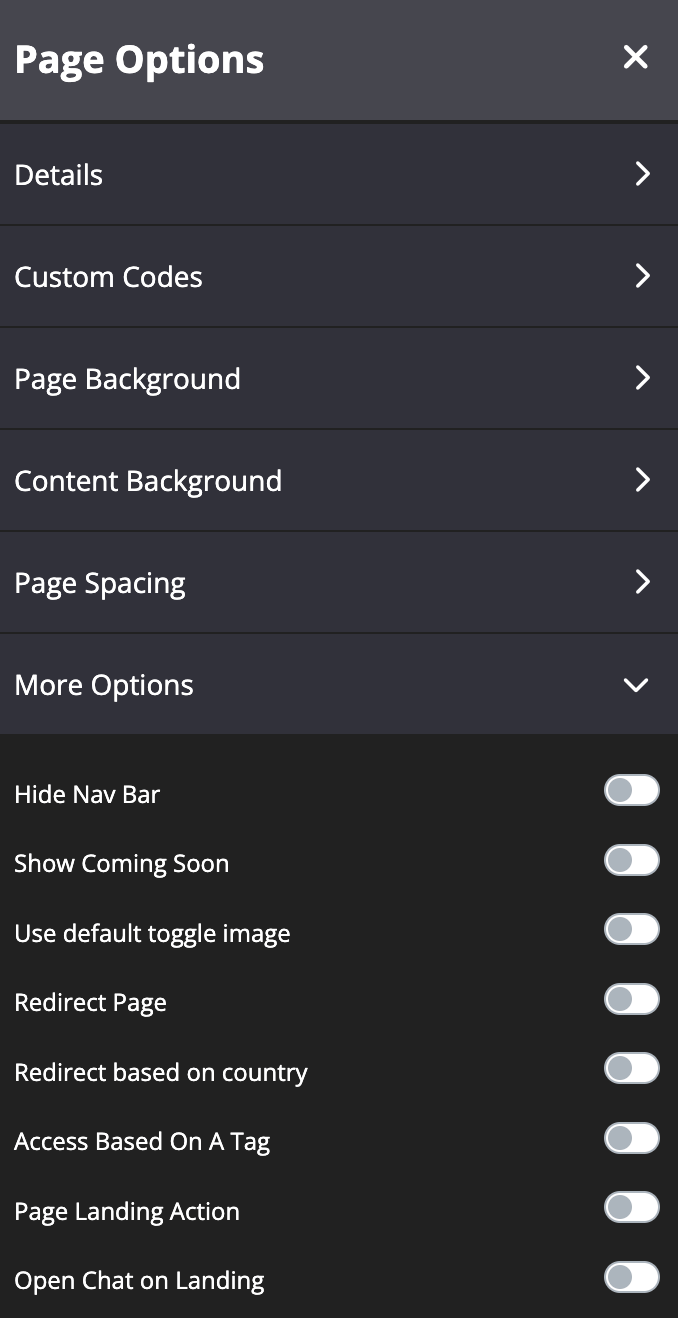This screenshot has height=1318, width=678.
Task: Enable Show Coming Soon
Action: coord(631,860)
